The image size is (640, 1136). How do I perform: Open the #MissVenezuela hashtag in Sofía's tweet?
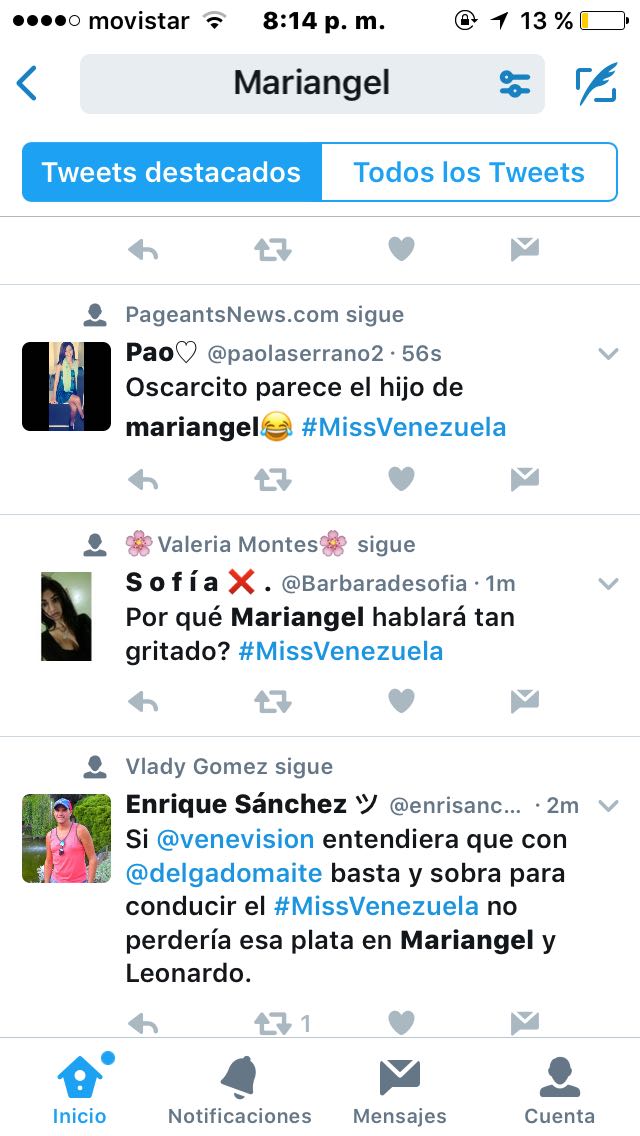tap(341, 651)
